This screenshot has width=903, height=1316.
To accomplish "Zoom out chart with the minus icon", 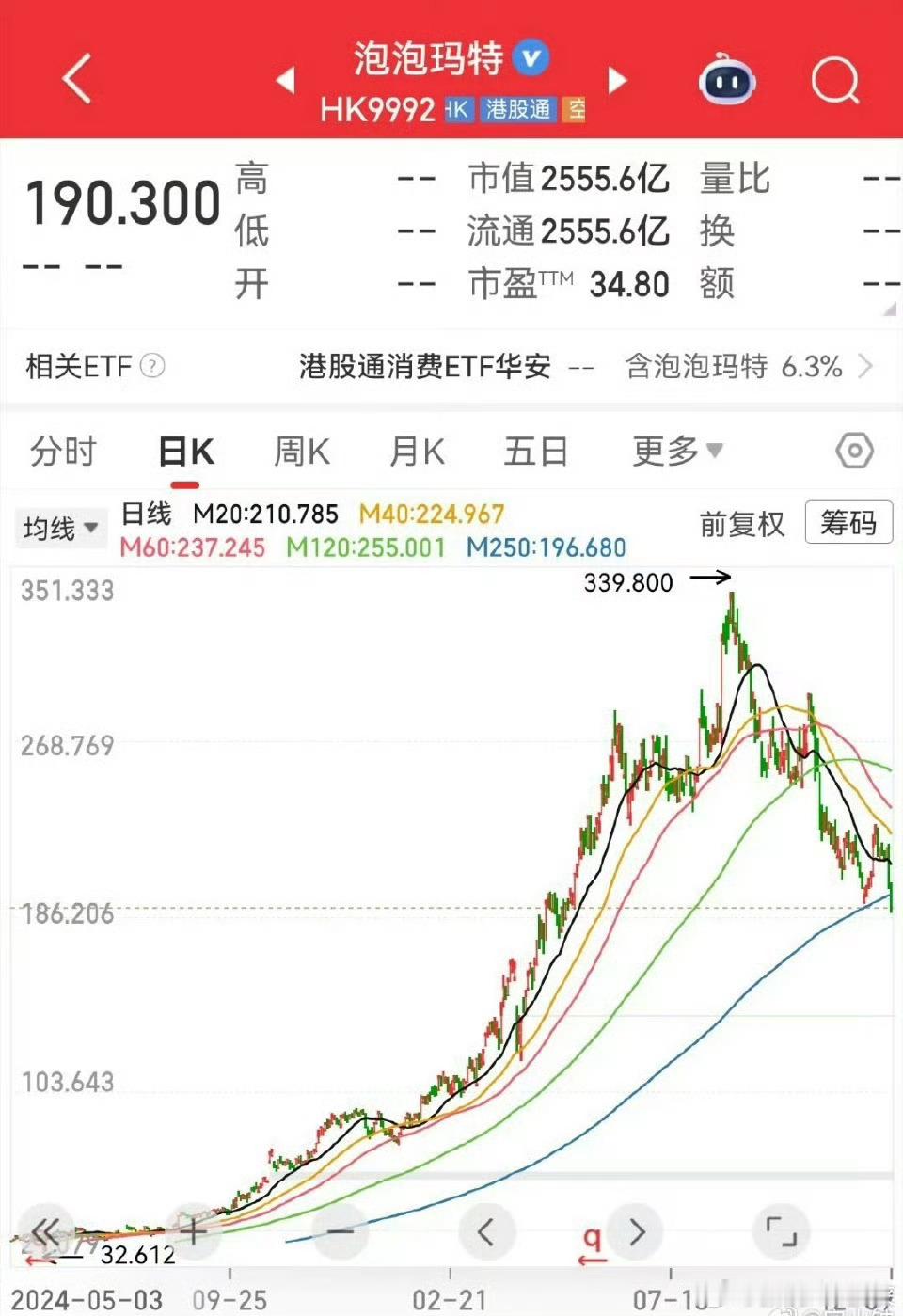I will (339, 1230).
